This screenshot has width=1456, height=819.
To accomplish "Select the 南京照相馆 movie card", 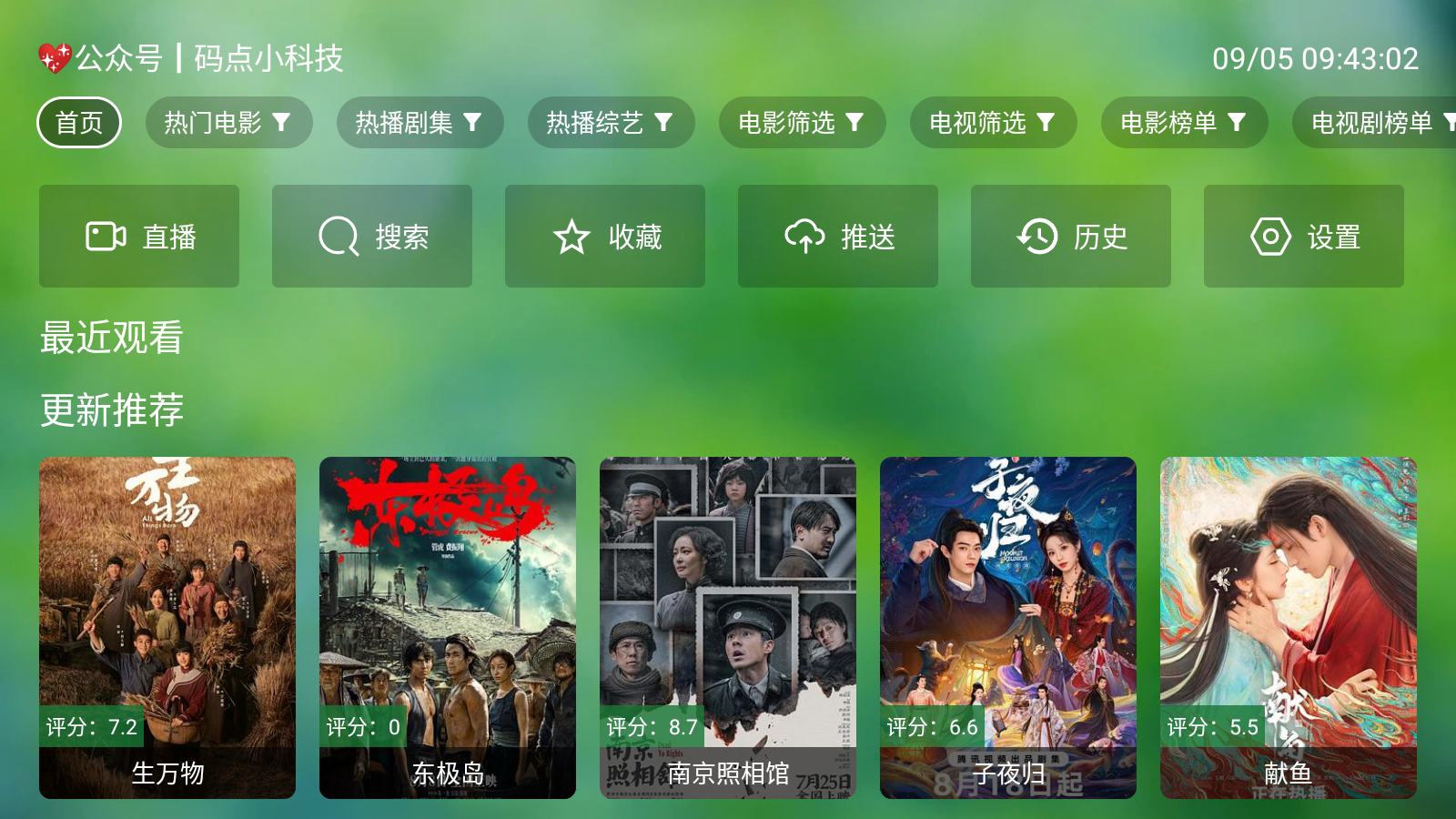I will coord(728,627).
